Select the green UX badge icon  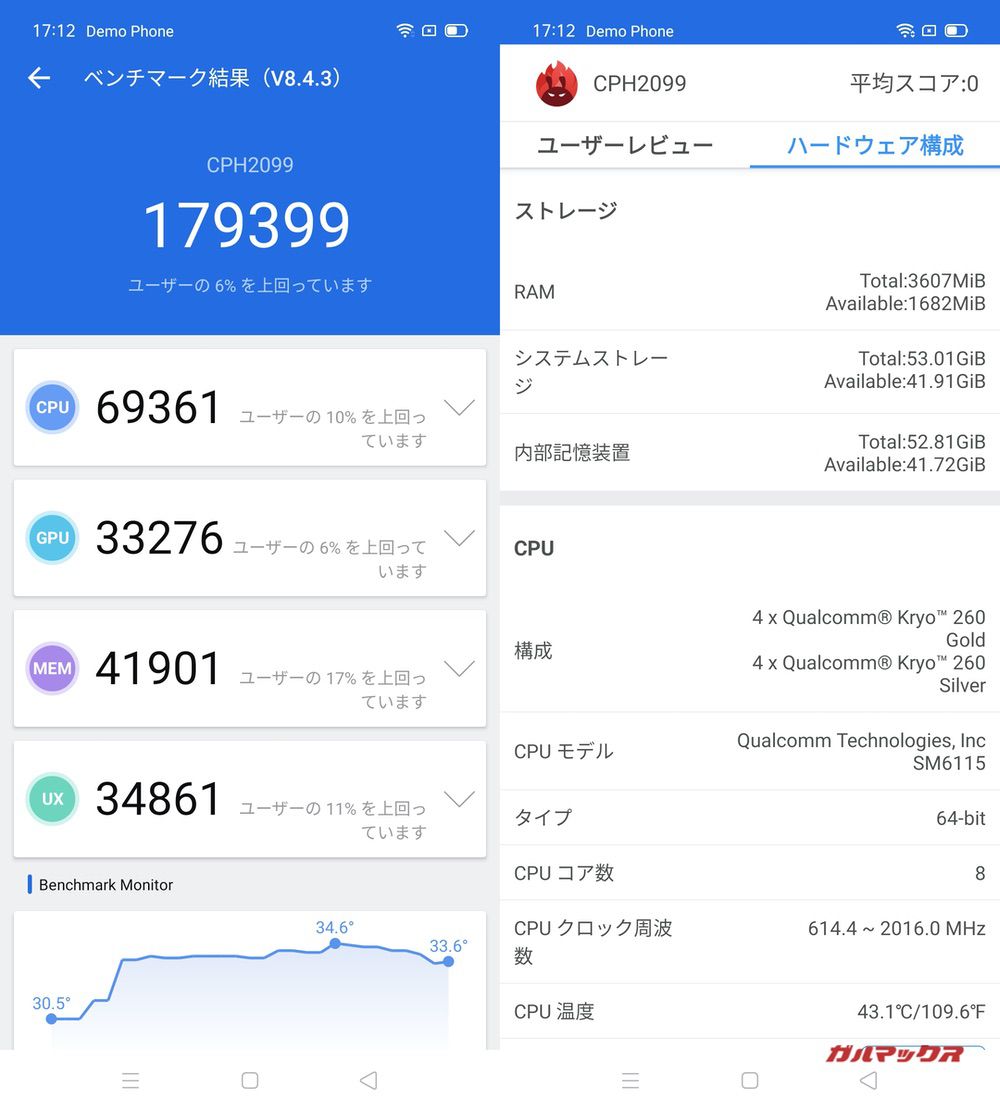[51, 798]
